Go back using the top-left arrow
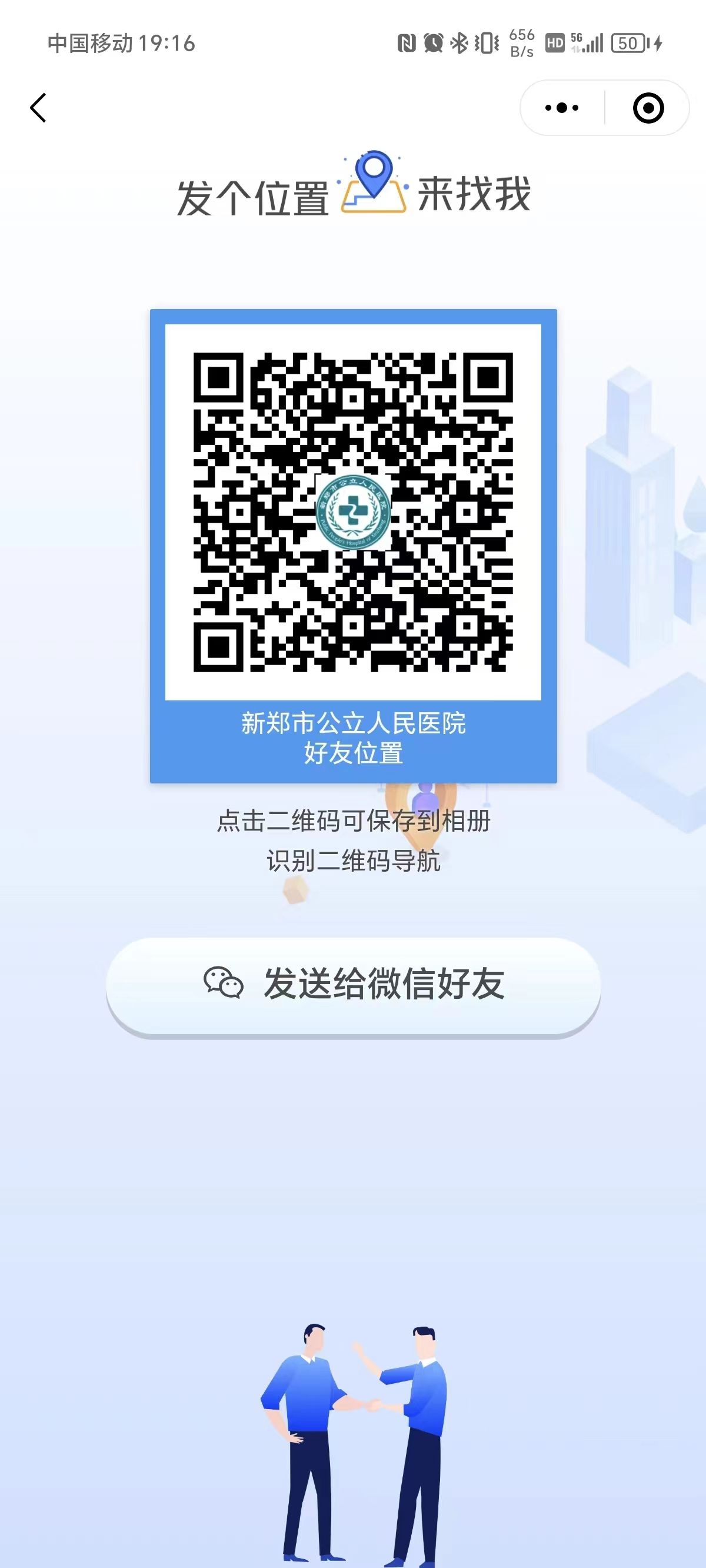This screenshot has width=706, height=1568. point(38,108)
